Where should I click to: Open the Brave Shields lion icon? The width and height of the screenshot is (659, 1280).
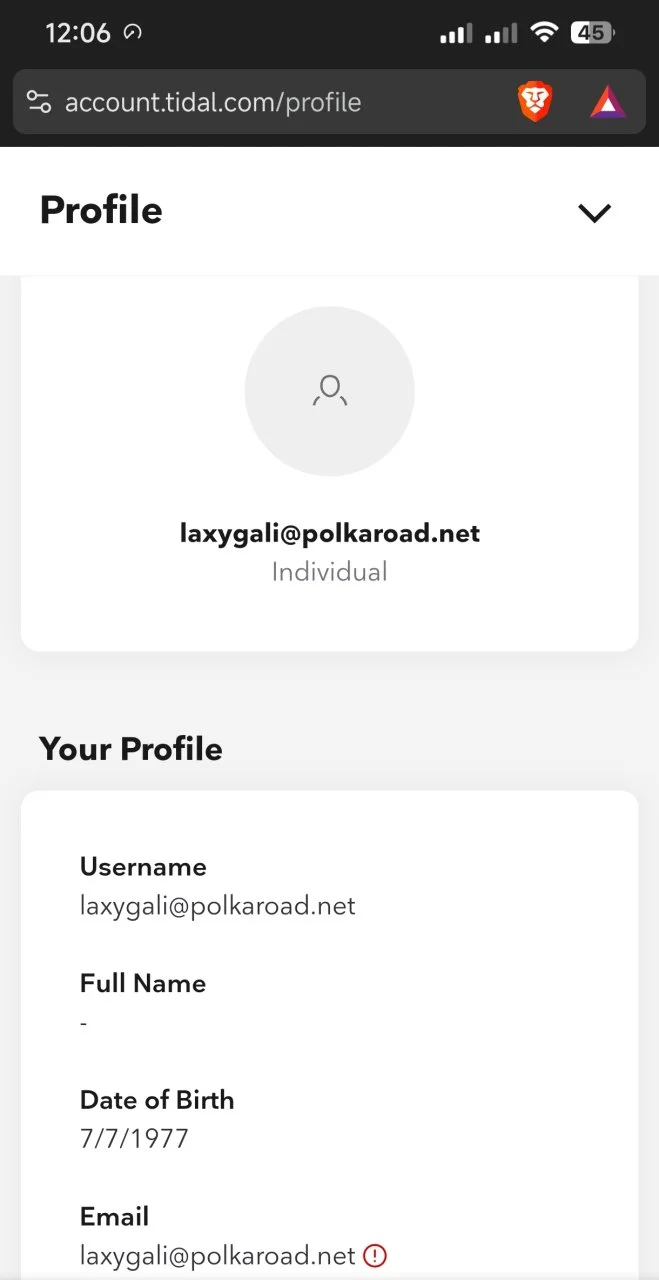tap(535, 103)
